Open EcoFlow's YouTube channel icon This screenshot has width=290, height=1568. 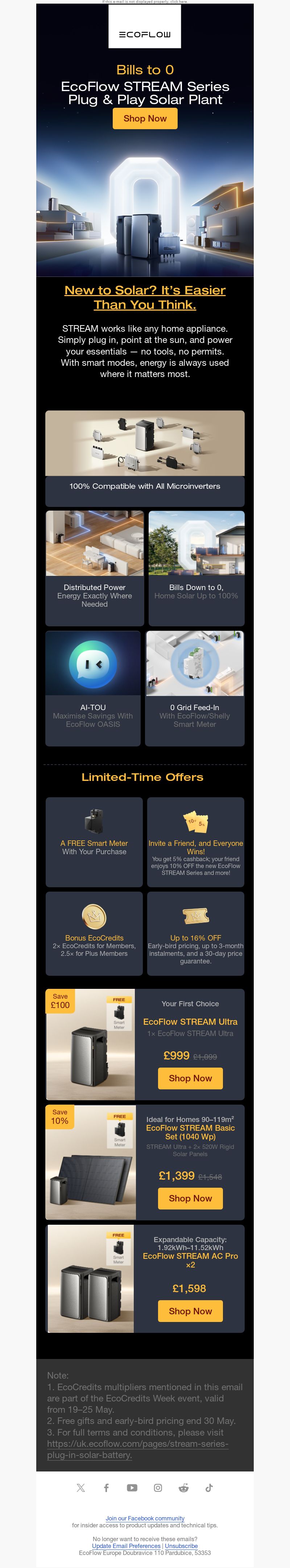132,1488
